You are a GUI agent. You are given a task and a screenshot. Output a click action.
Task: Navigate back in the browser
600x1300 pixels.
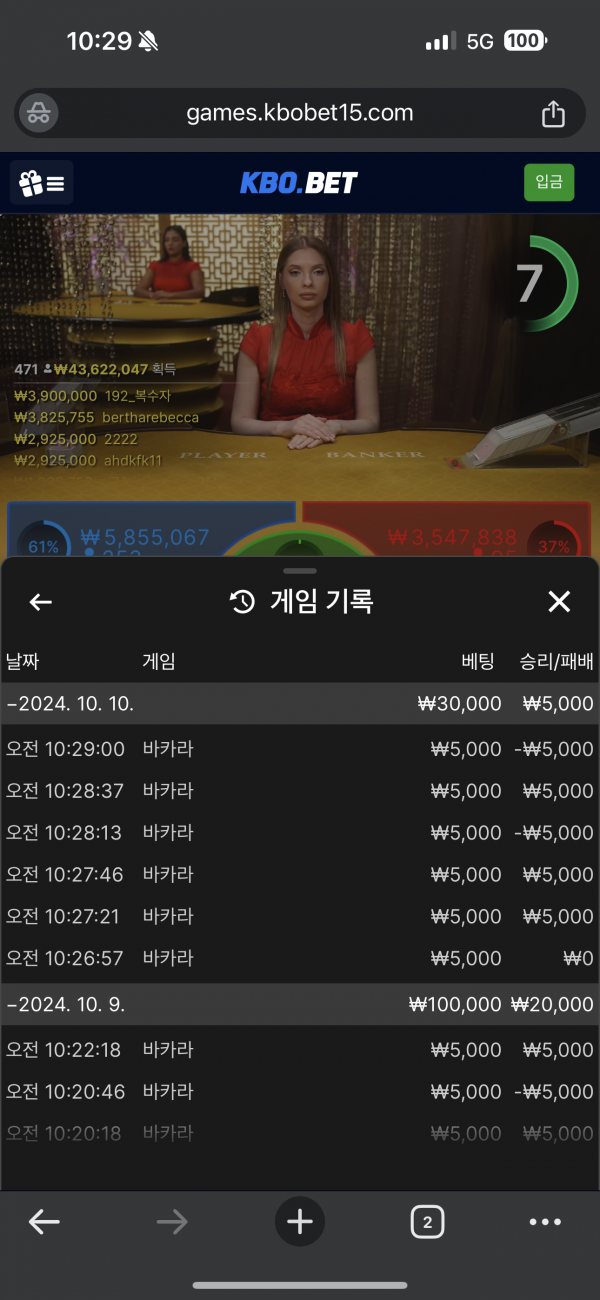pyautogui.click(x=44, y=1221)
